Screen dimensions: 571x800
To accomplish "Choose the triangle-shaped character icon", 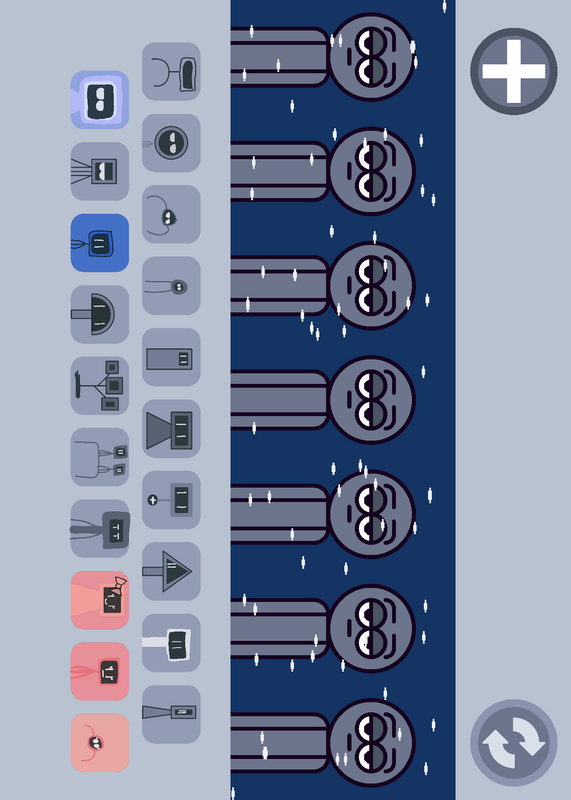I will [171, 571].
